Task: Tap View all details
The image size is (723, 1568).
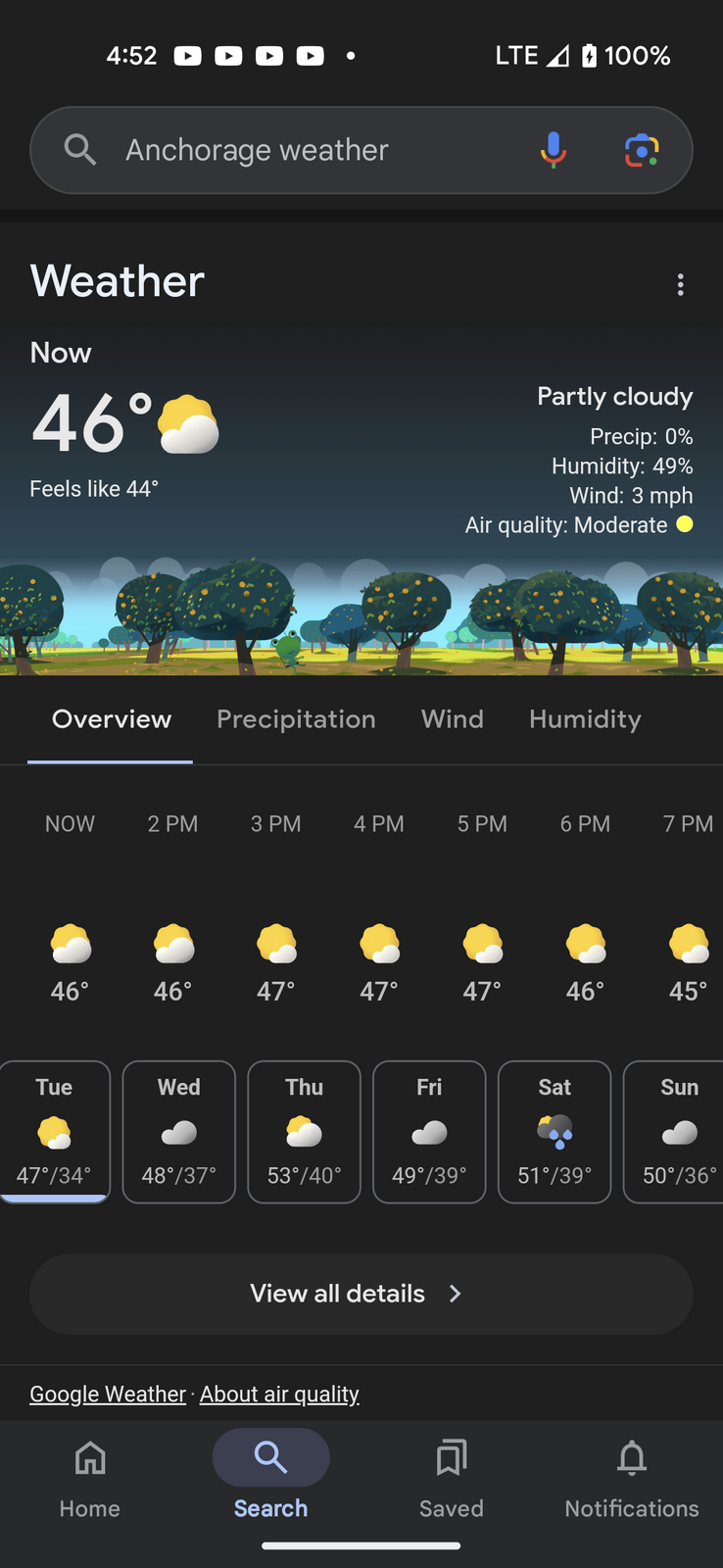Action: pos(361,1294)
